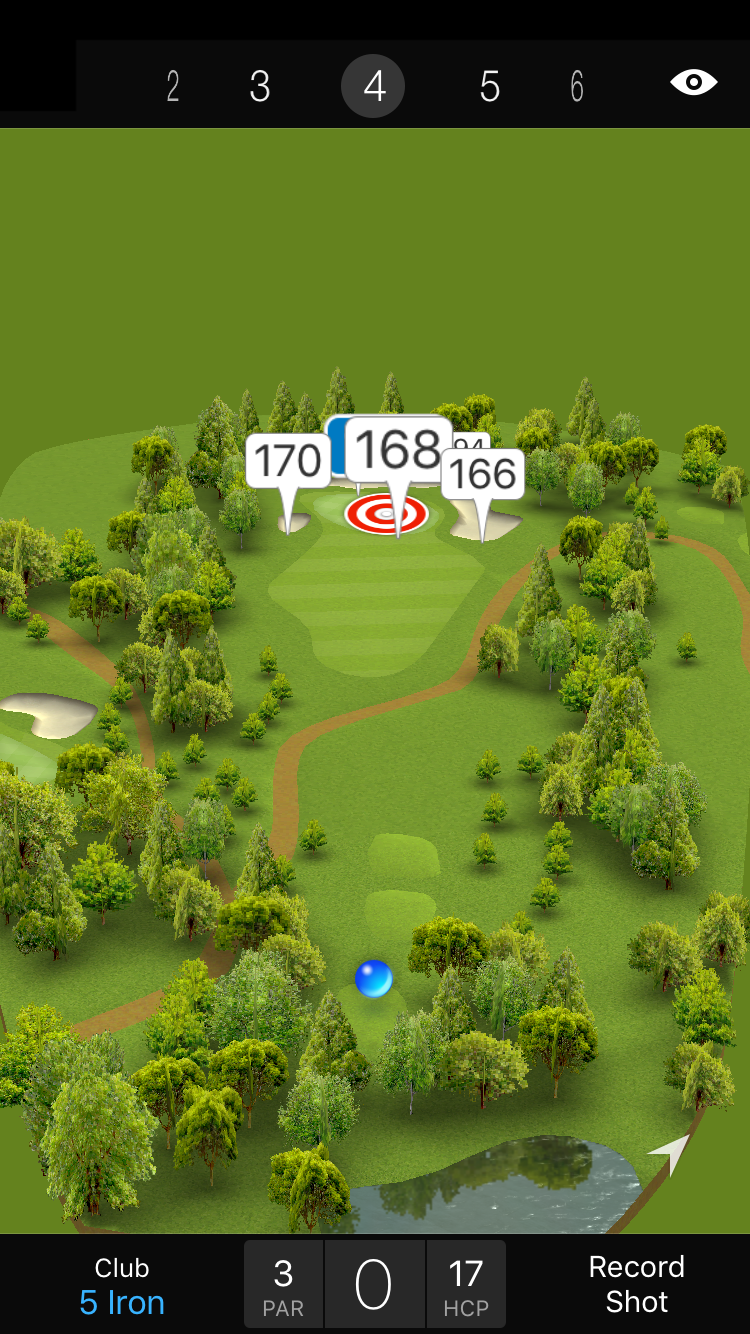Tap the 168 distance marker

(x=398, y=450)
